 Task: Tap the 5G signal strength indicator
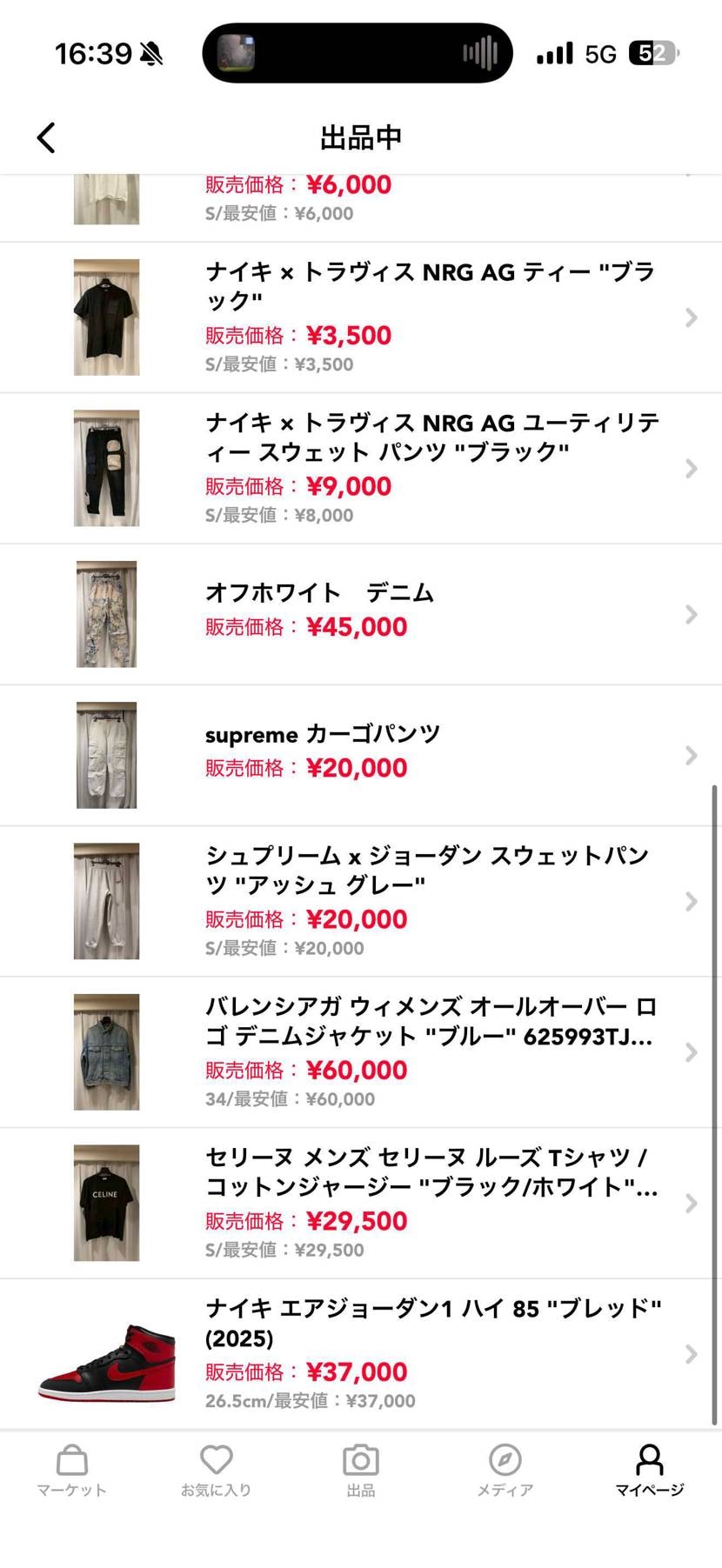pos(554,52)
